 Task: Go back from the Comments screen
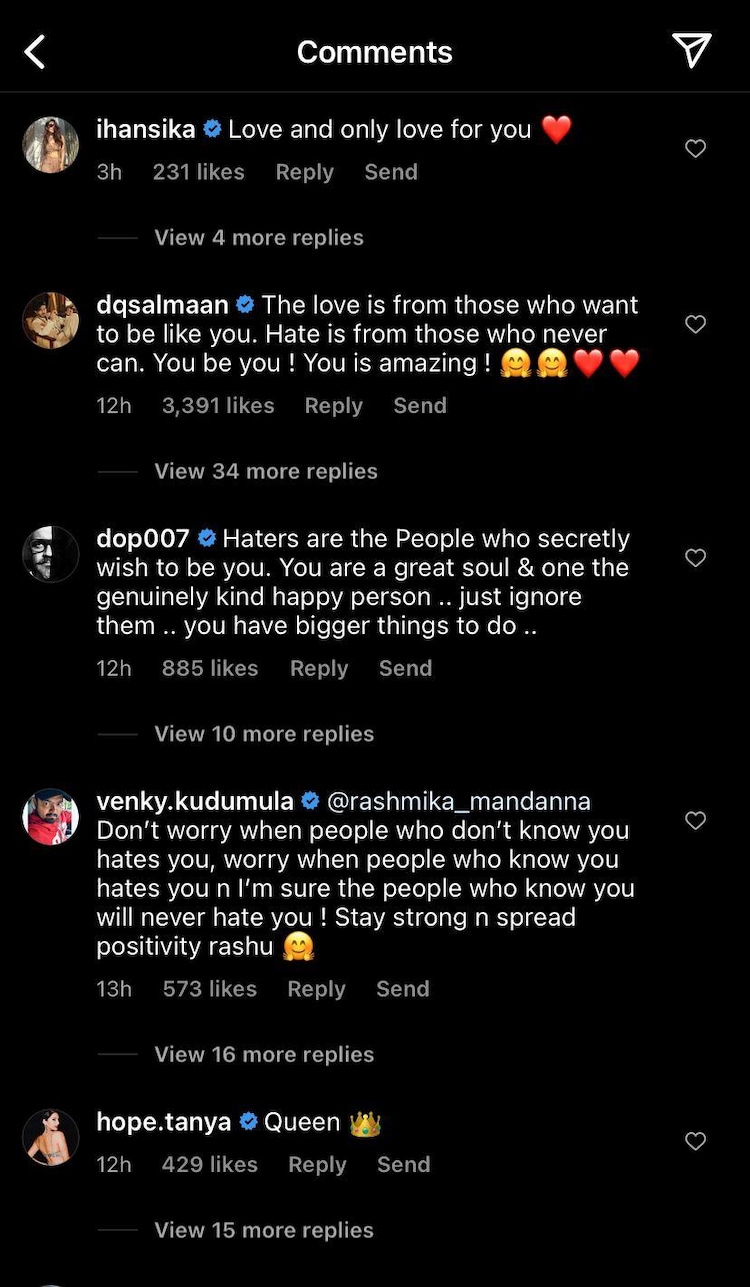point(35,52)
